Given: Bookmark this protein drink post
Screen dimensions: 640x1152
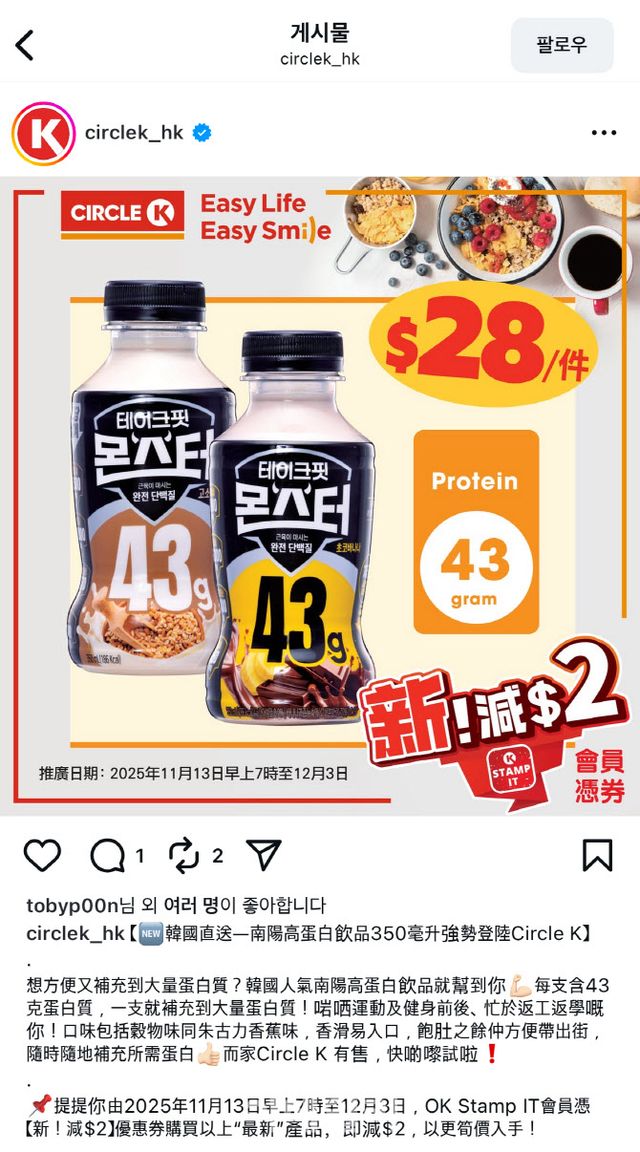Looking at the screenshot, I should (x=597, y=855).
